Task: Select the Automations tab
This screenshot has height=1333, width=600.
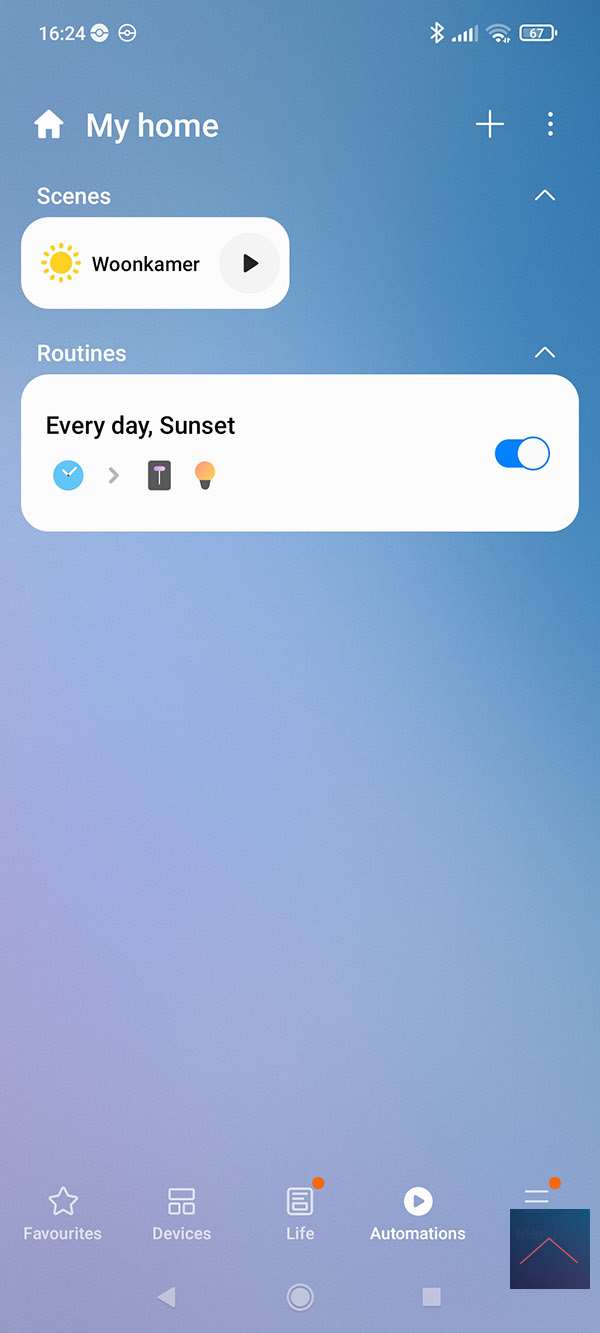Action: (x=417, y=1214)
